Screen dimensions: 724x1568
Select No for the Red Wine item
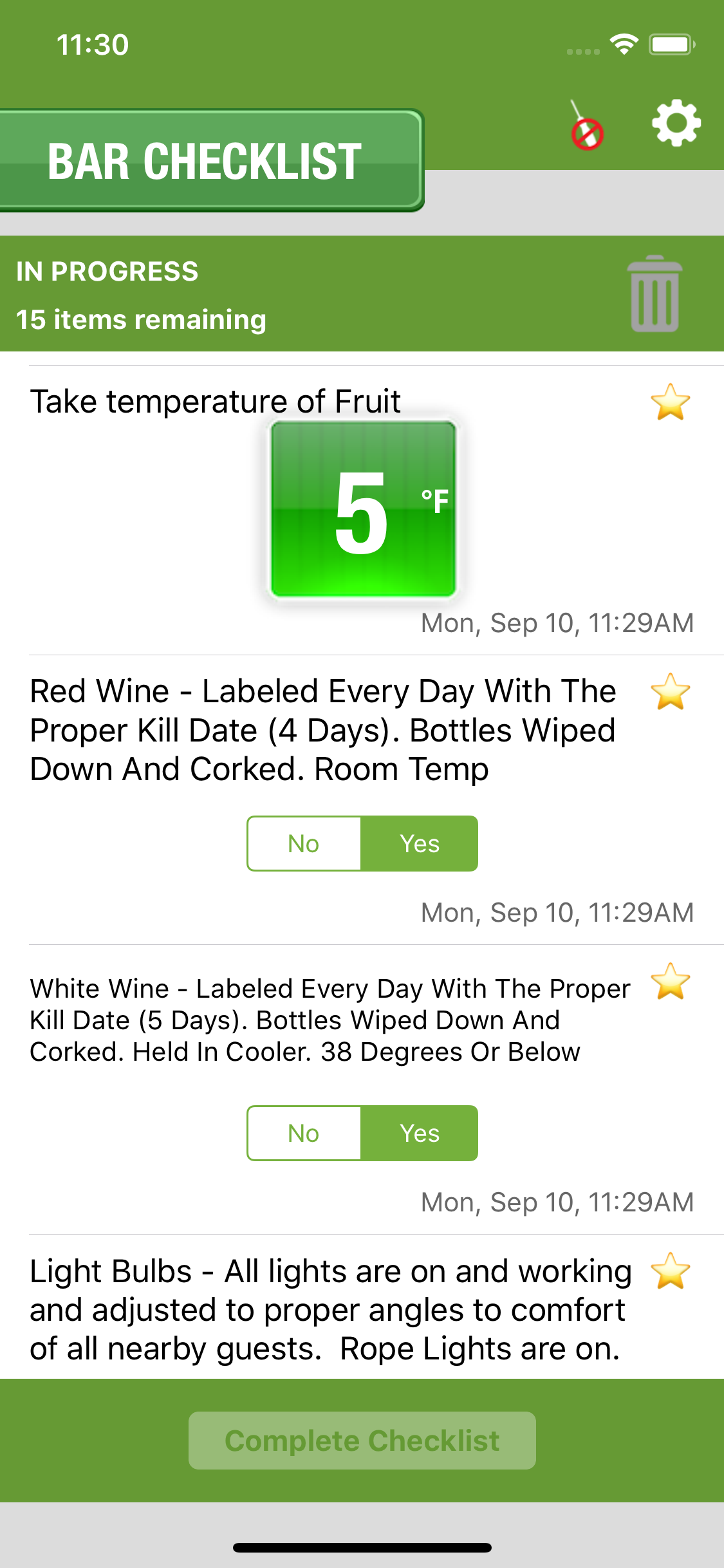[304, 843]
